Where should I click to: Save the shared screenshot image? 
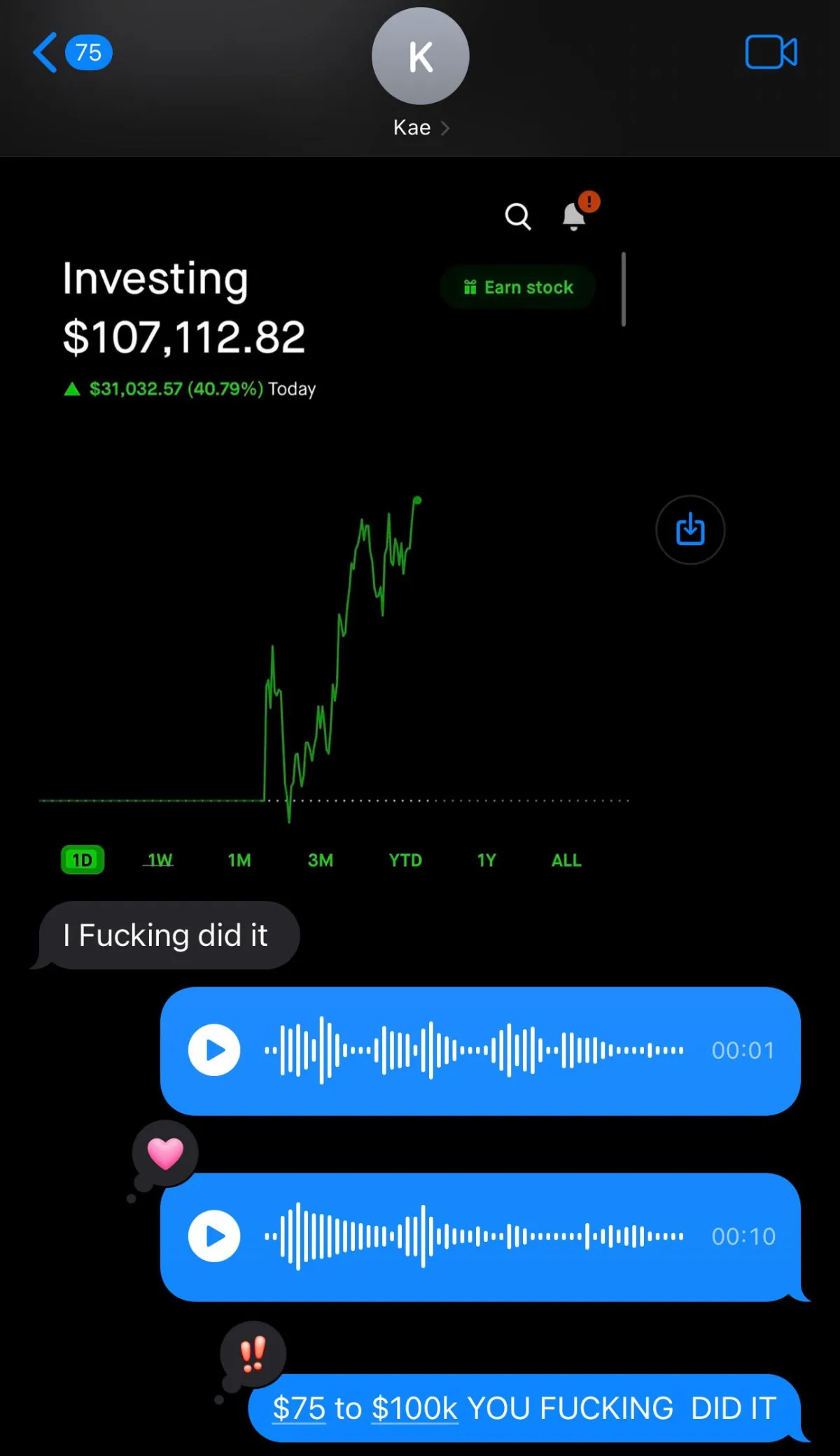click(690, 530)
